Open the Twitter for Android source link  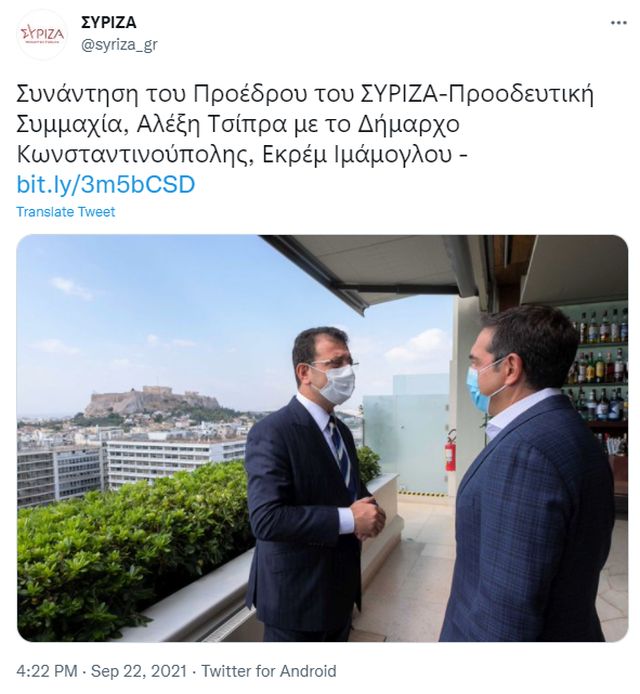point(272,671)
